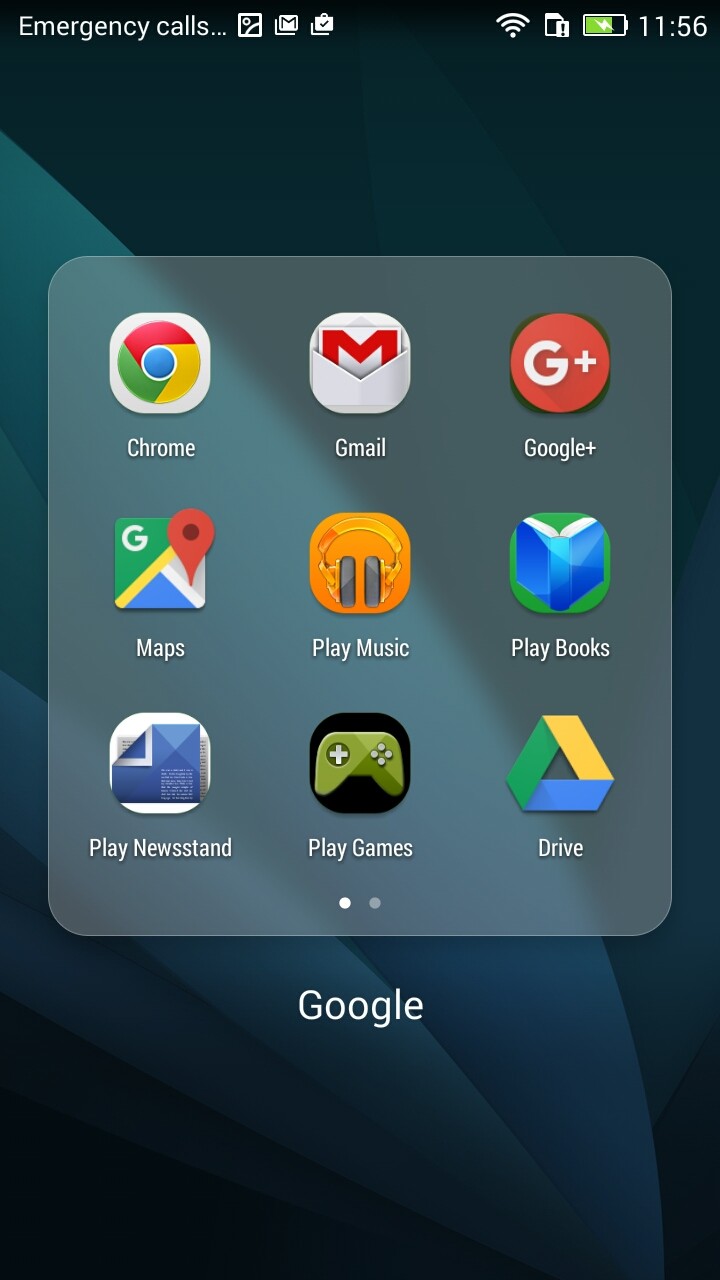Open Play Newsstand
720x1280 pixels.
[x=160, y=764]
